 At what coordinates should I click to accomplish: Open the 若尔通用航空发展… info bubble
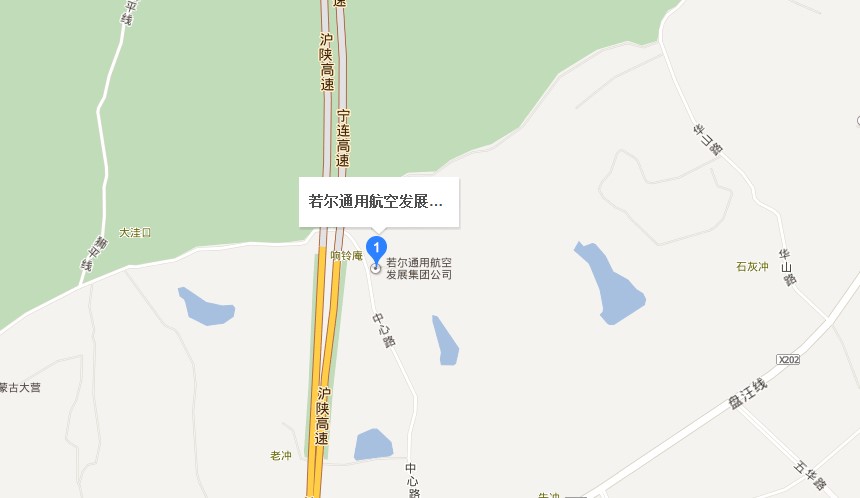[378, 201]
